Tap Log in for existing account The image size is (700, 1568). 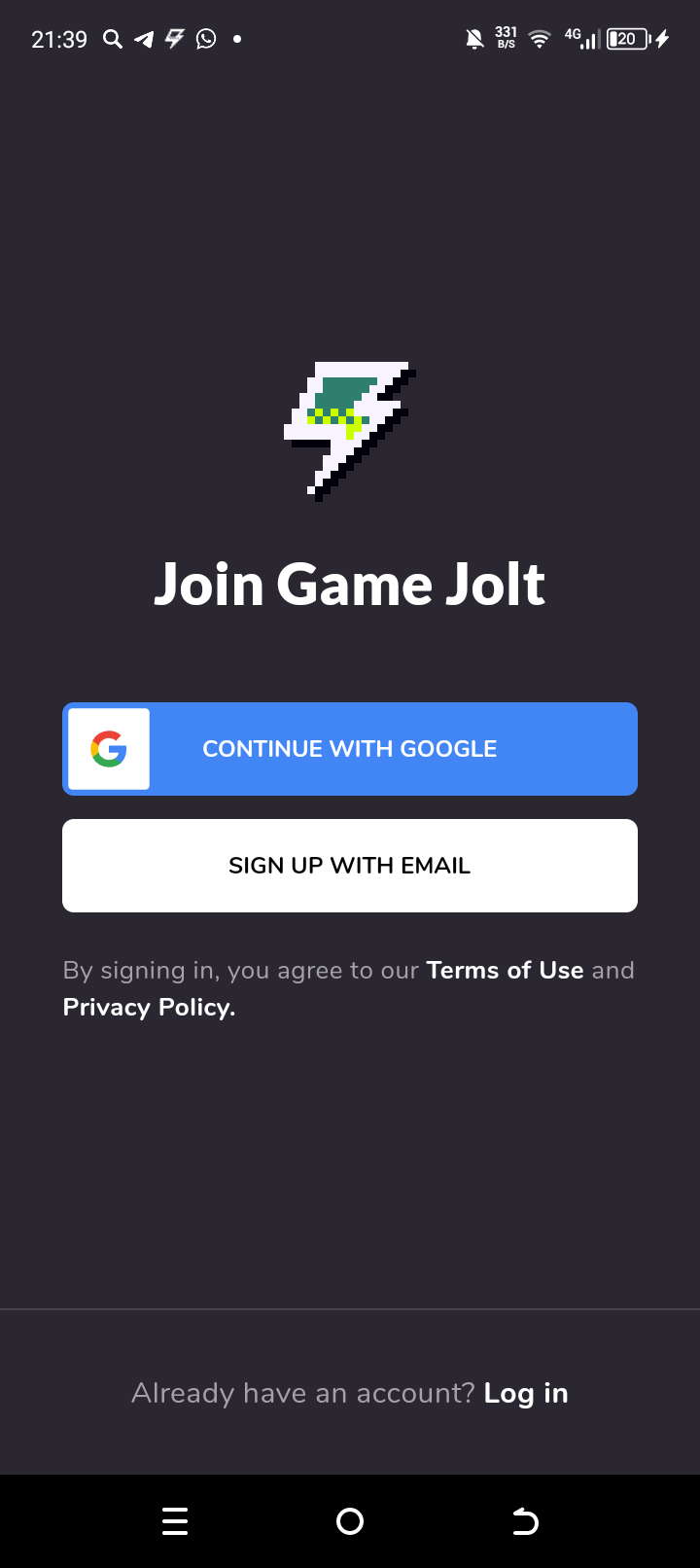coord(526,1393)
